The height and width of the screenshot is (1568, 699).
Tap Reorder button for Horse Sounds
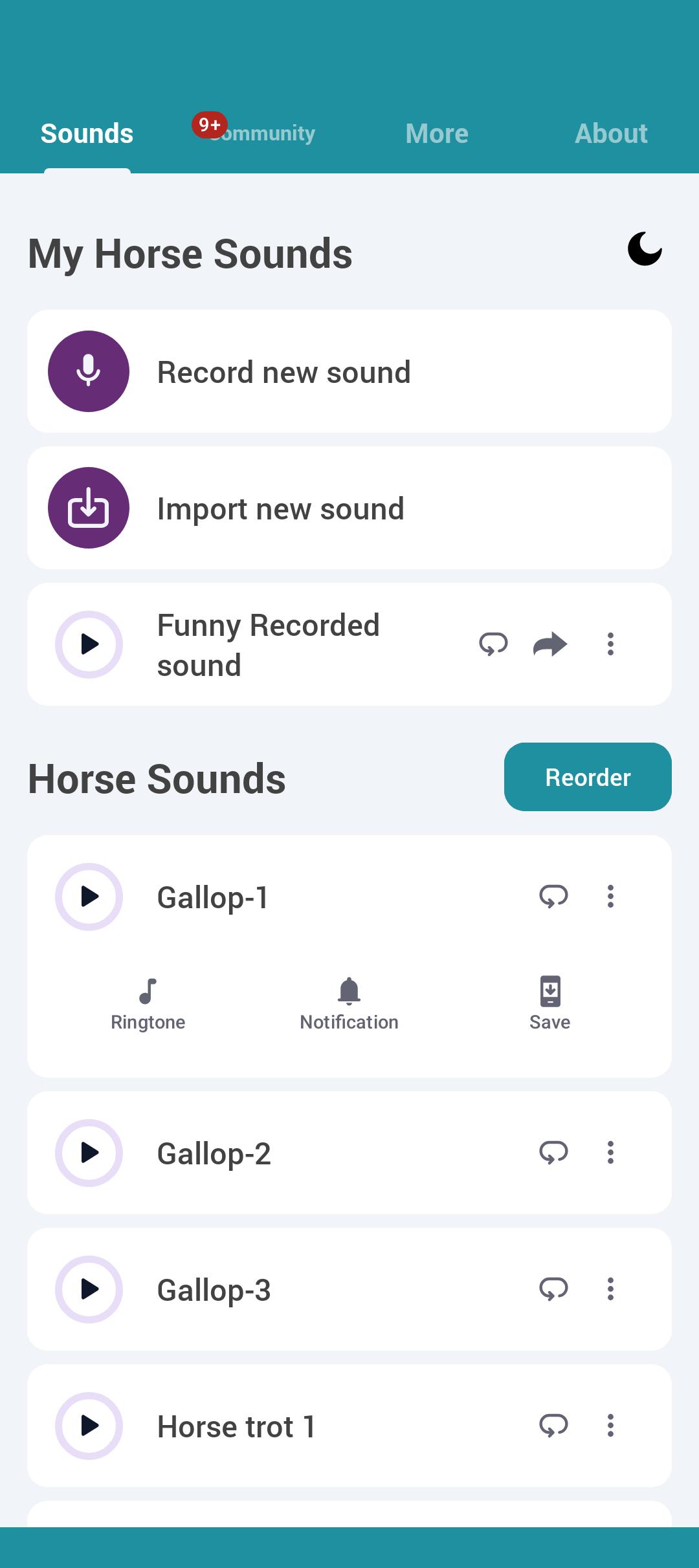click(x=588, y=777)
